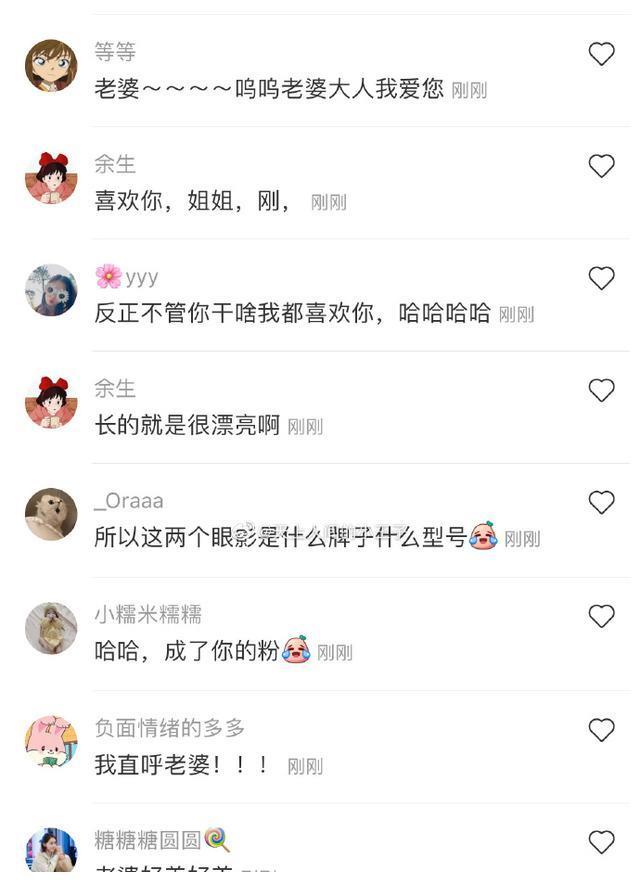Screen dimensions: 640x882
Task: Open 小糯米糯糯's profile avatar
Action: [x=51, y=628]
